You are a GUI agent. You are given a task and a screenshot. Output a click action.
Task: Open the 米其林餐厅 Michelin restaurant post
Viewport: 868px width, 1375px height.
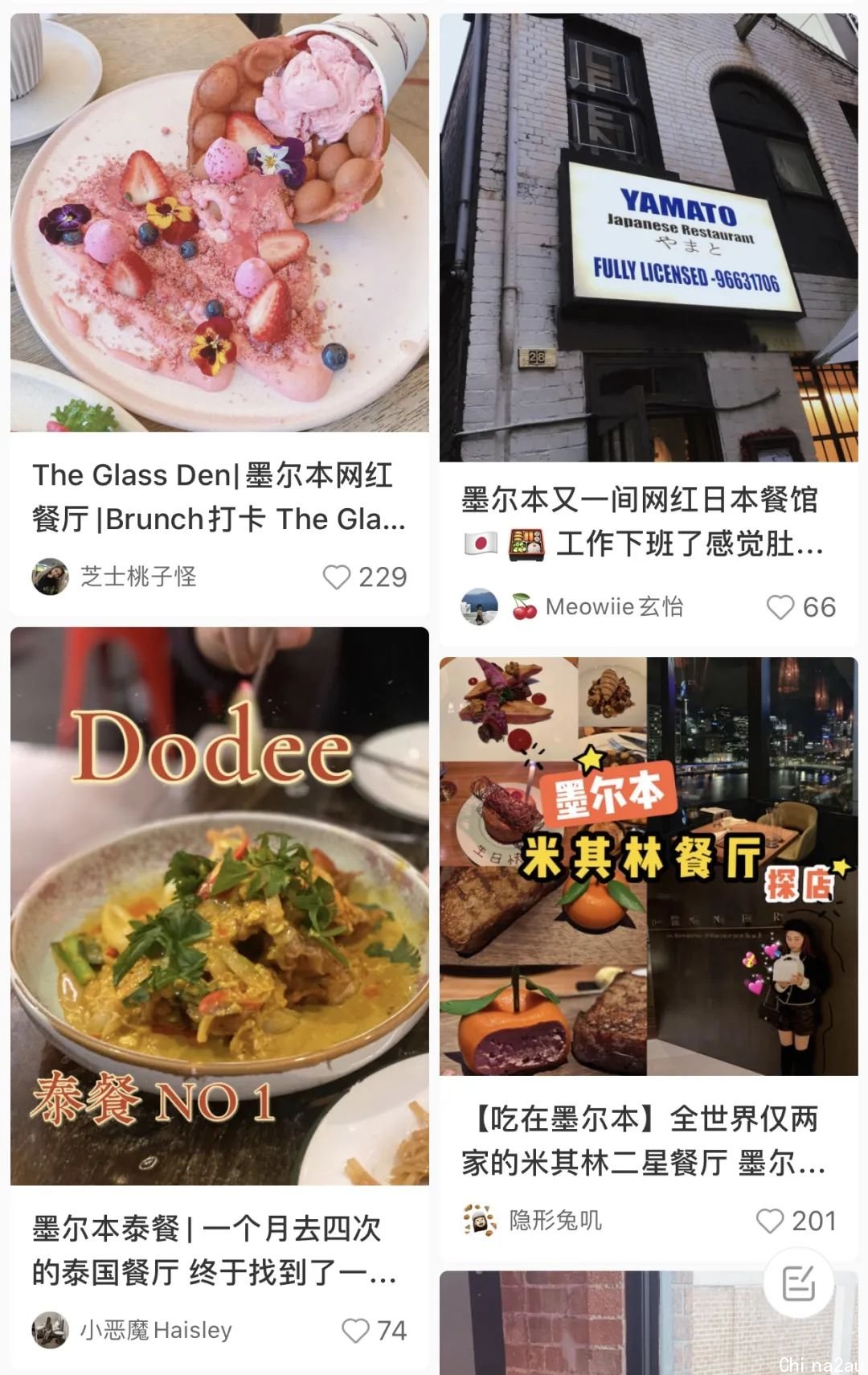point(648,866)
